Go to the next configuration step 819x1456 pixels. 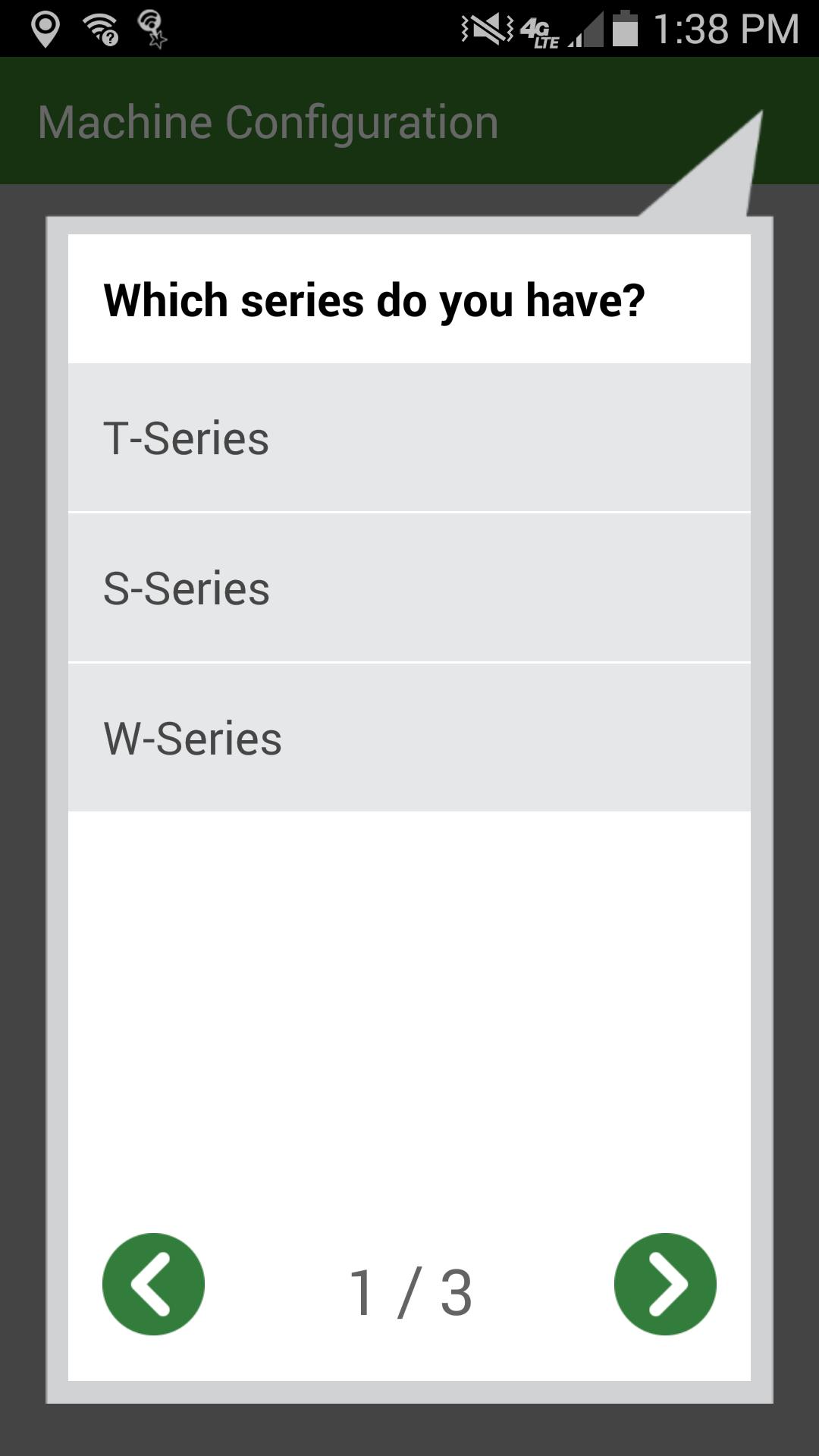click(x=665, y=1284)
